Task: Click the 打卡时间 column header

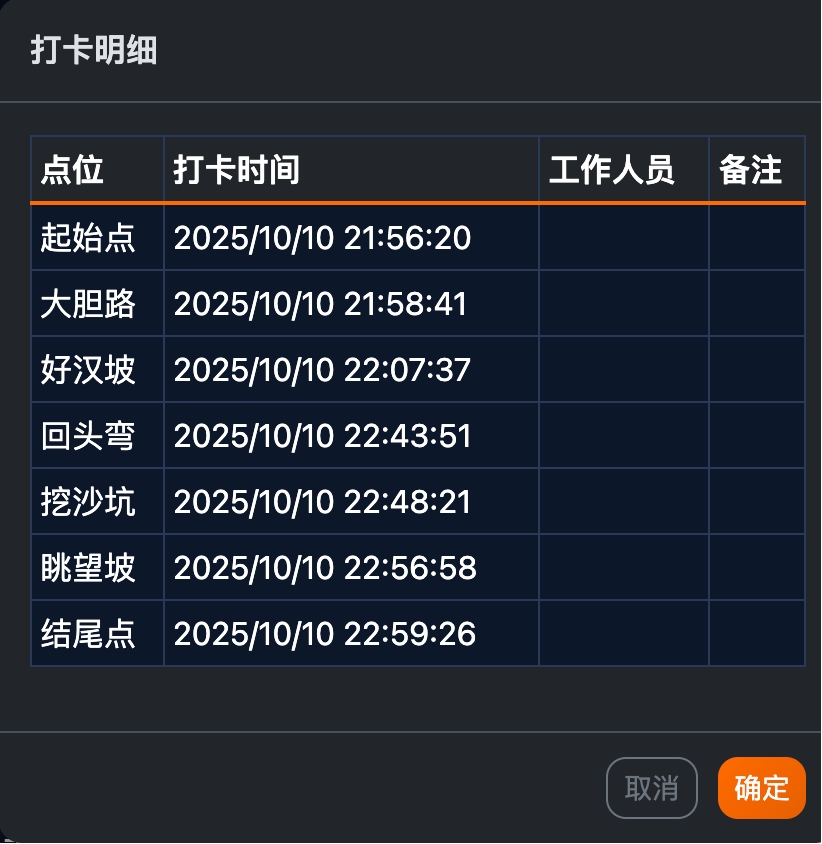Action: [x=235, y=170]
